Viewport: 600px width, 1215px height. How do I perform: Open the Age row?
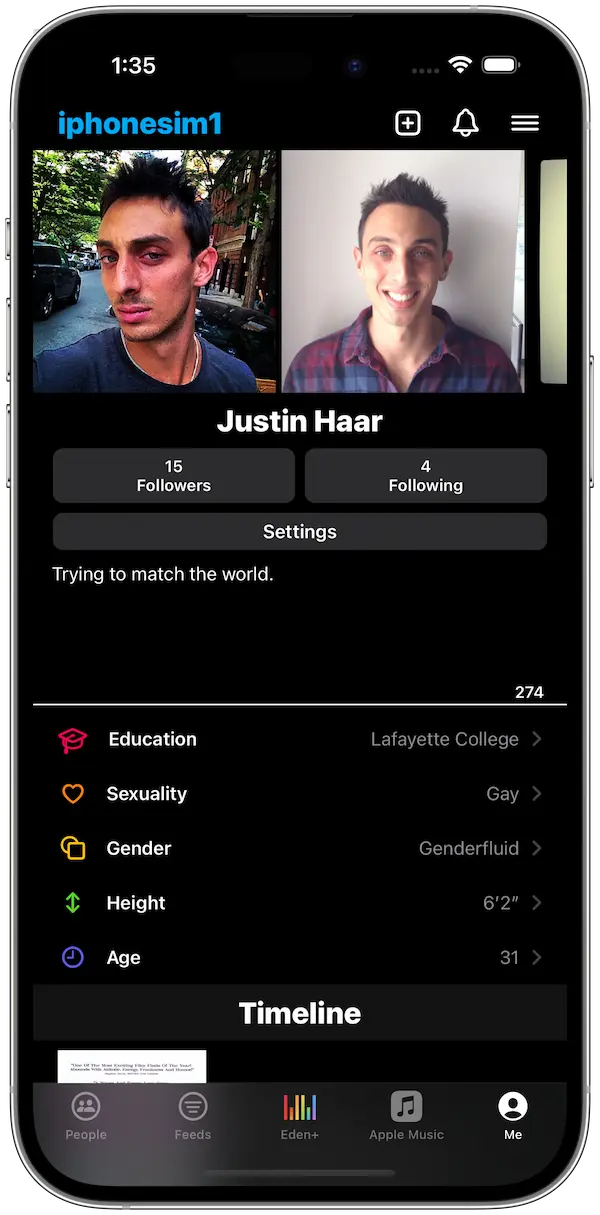(300, 957)
